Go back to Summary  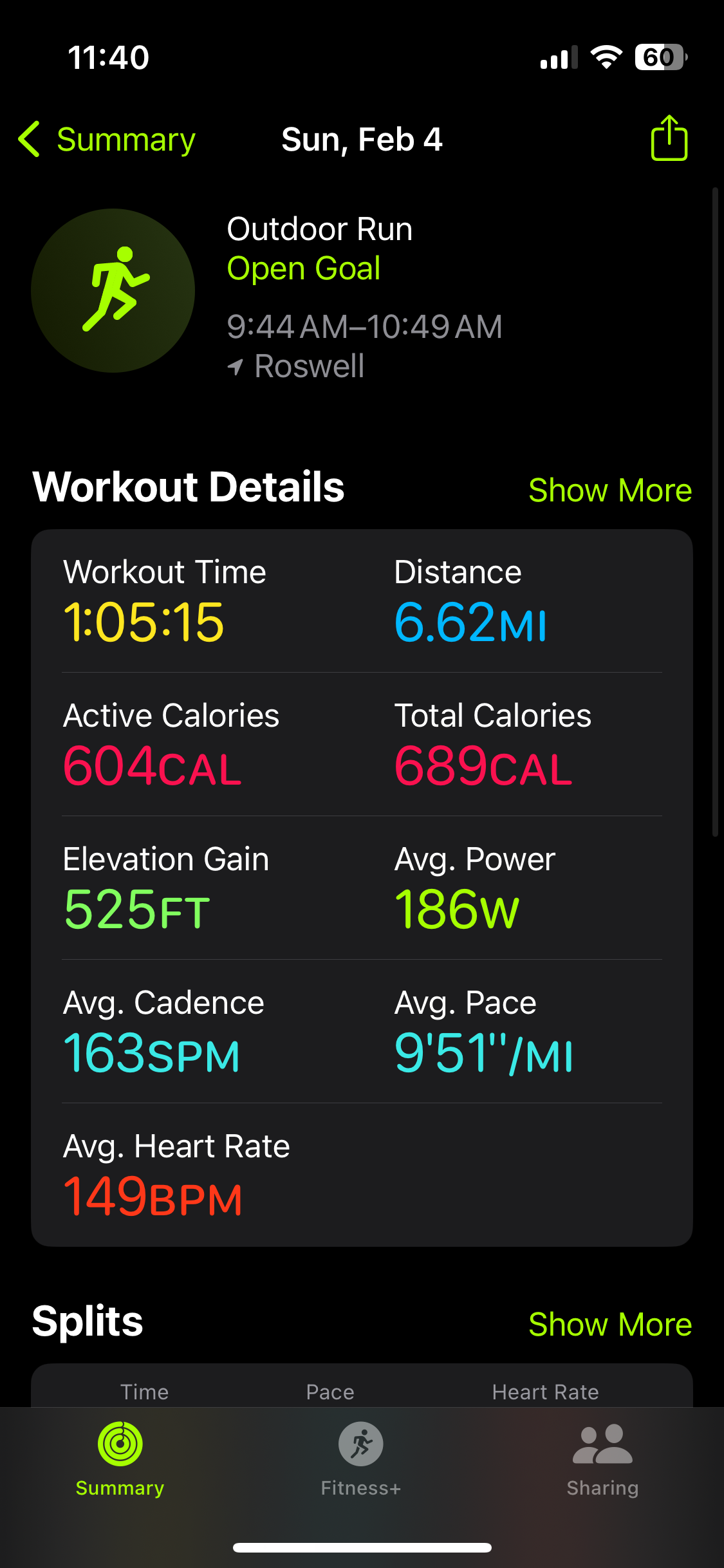(x=107, y=139)
